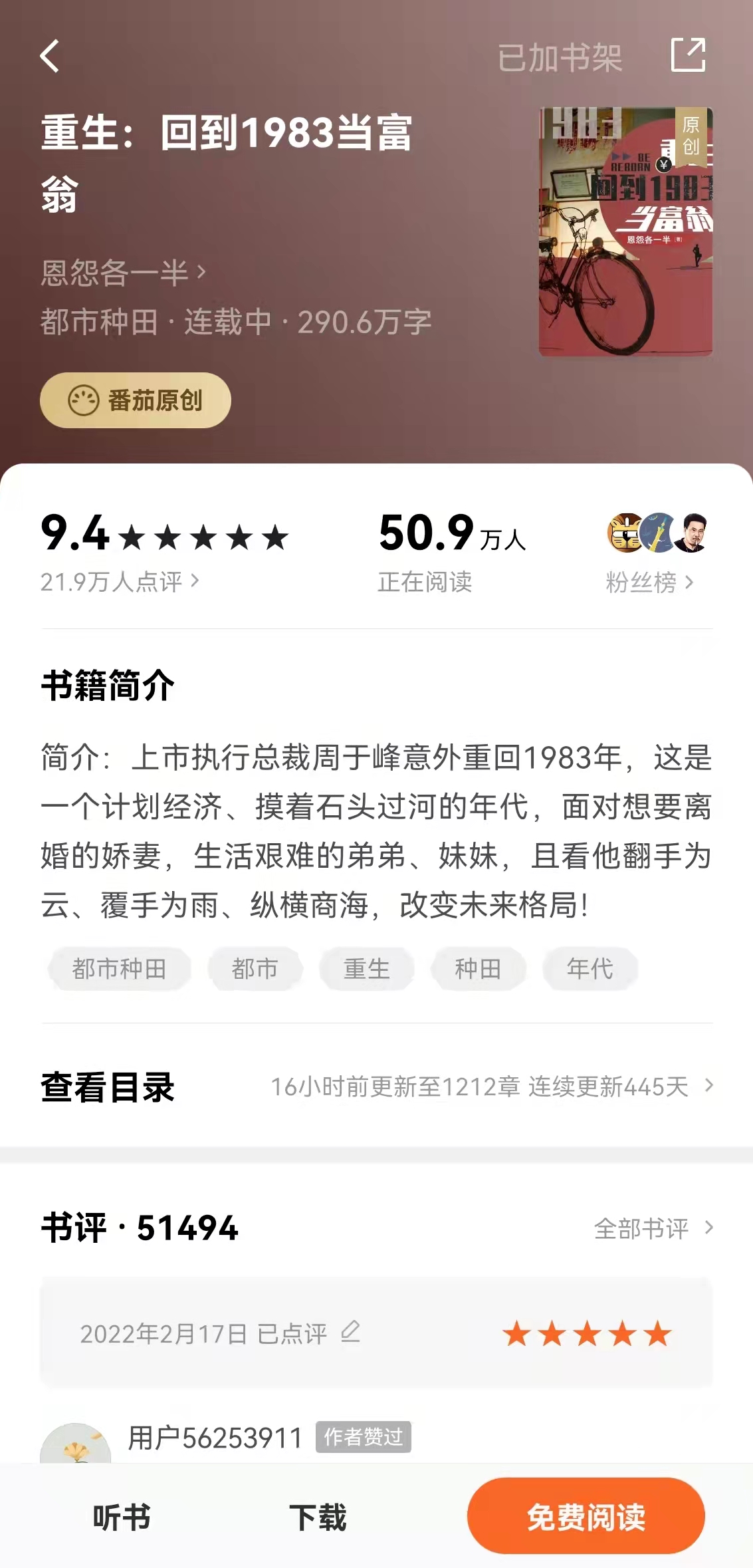View 全部书评 all reviews

pyautogui.click(x=653, y=1228)
